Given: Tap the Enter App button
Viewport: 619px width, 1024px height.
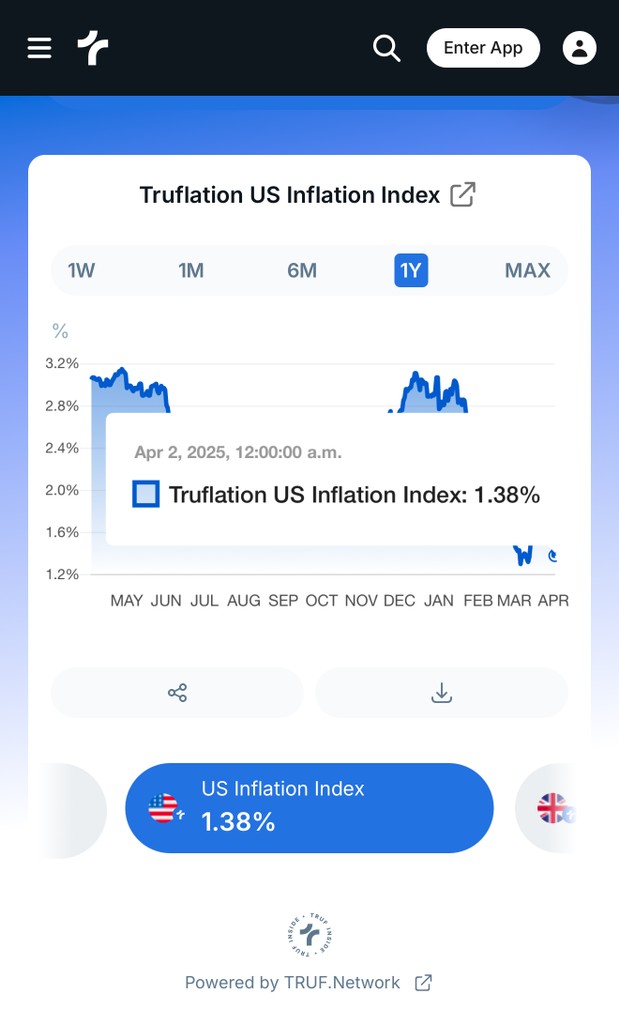Looking at the screenshot, I should (x=483, y=48).
